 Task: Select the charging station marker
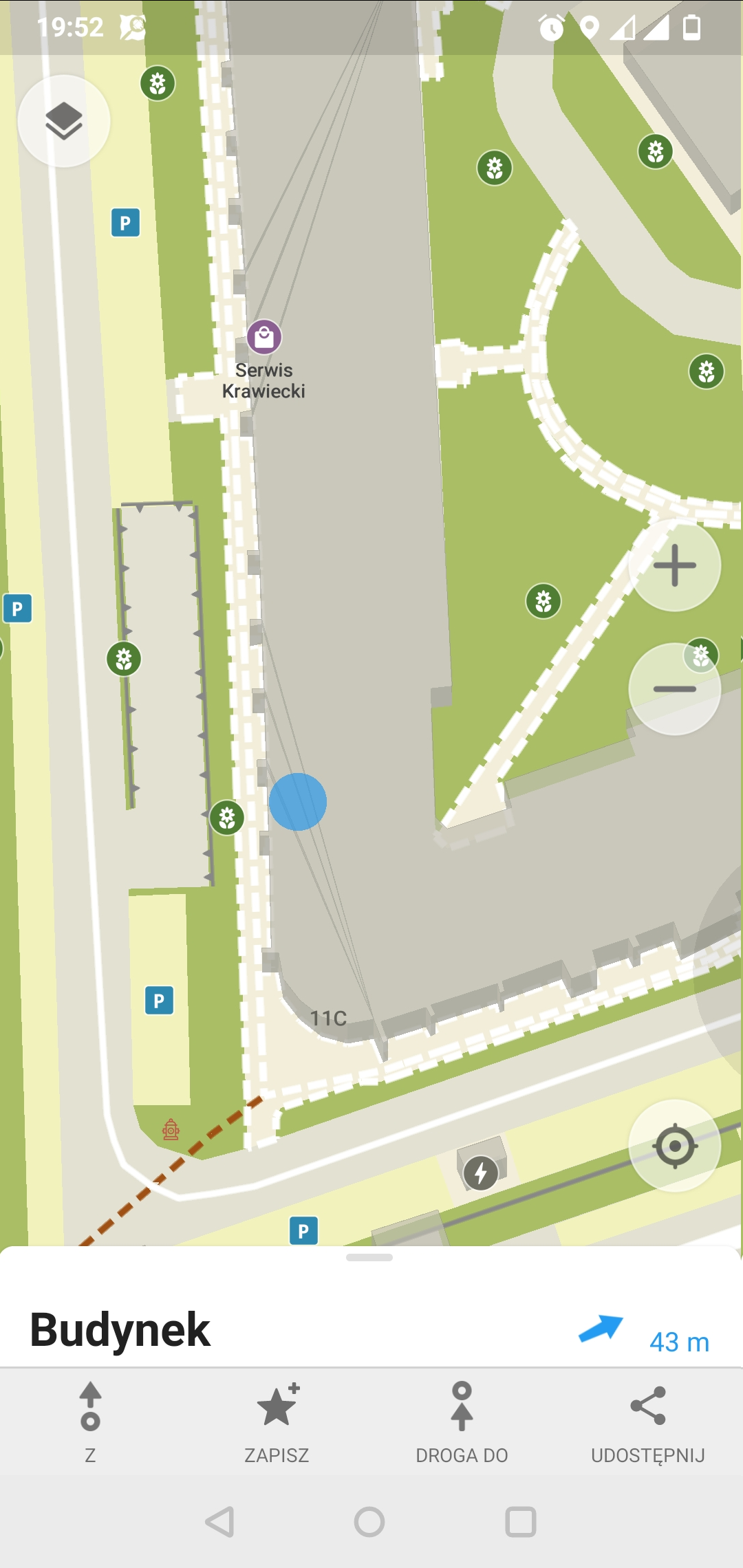481,1173
